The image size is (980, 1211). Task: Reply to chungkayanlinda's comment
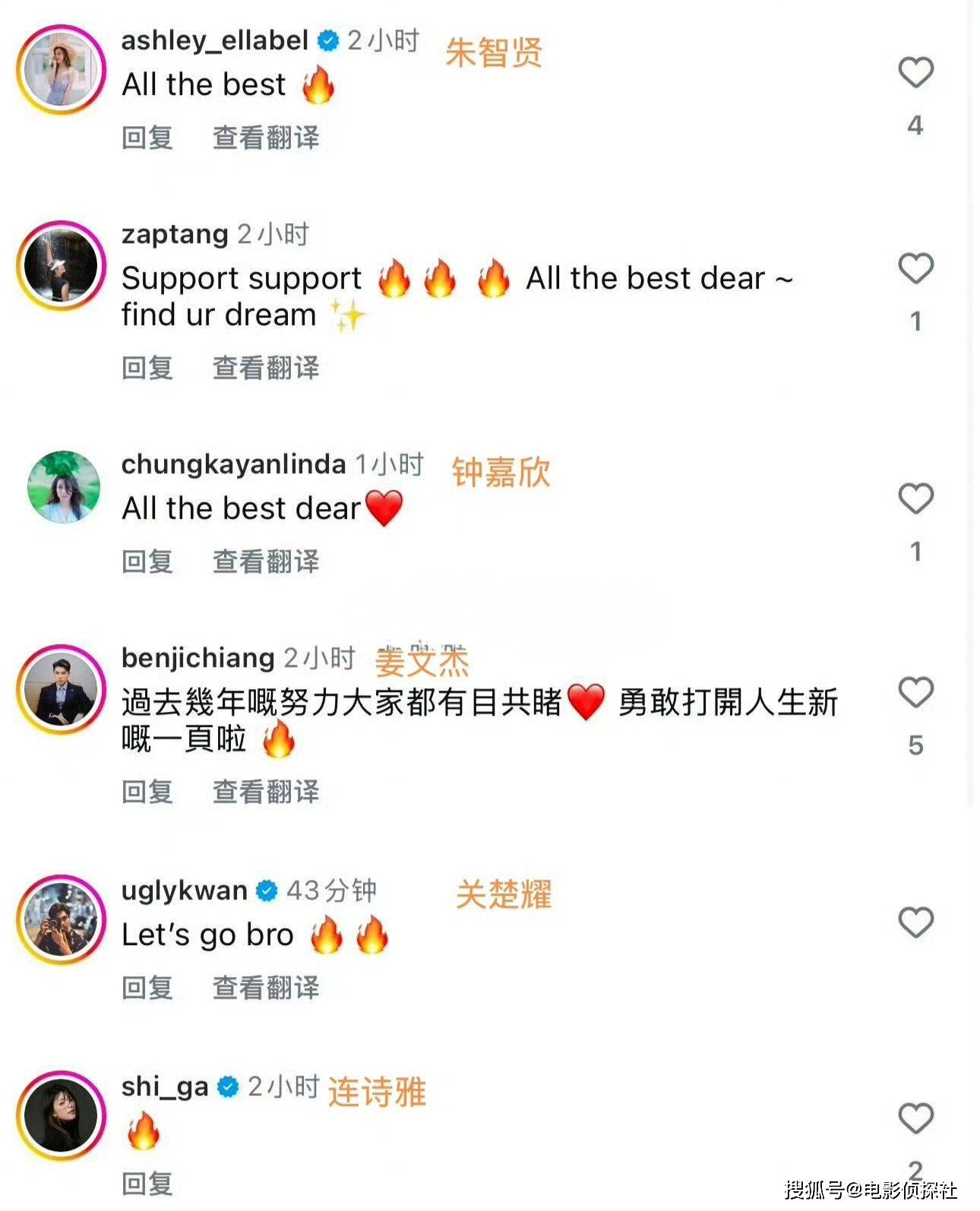(147, 561)
